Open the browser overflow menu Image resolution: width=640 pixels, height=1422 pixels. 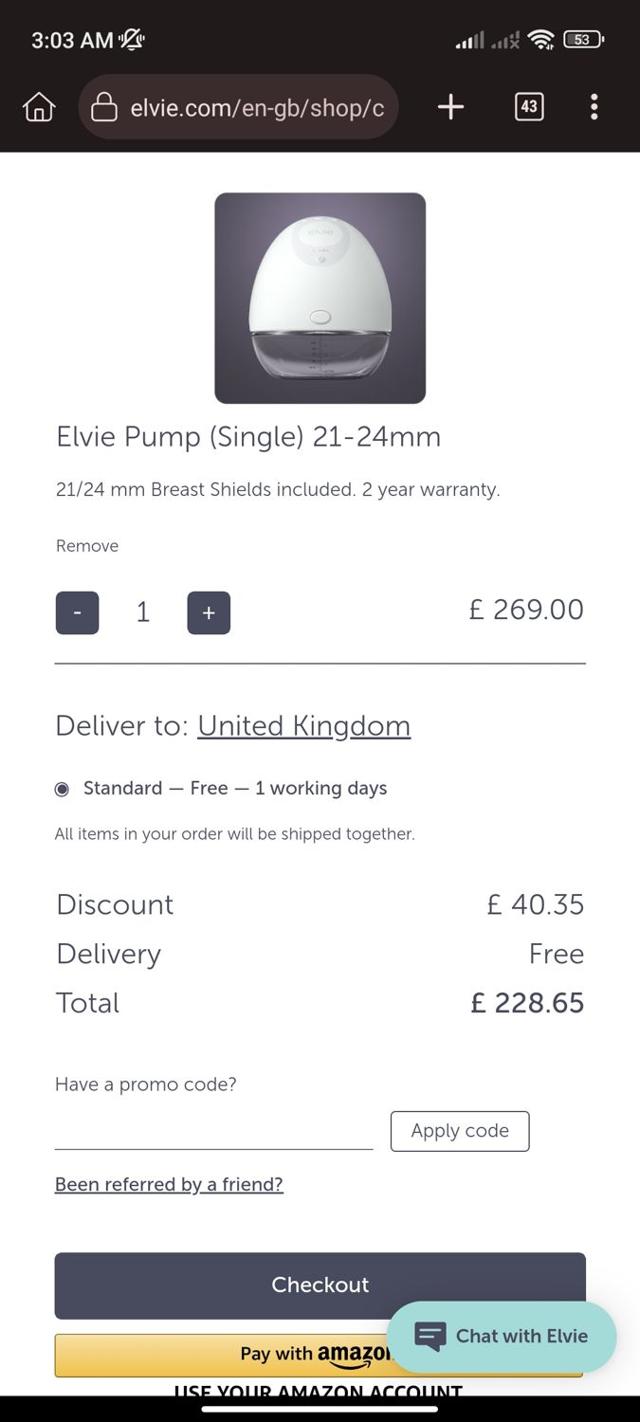tap(594, 107)
